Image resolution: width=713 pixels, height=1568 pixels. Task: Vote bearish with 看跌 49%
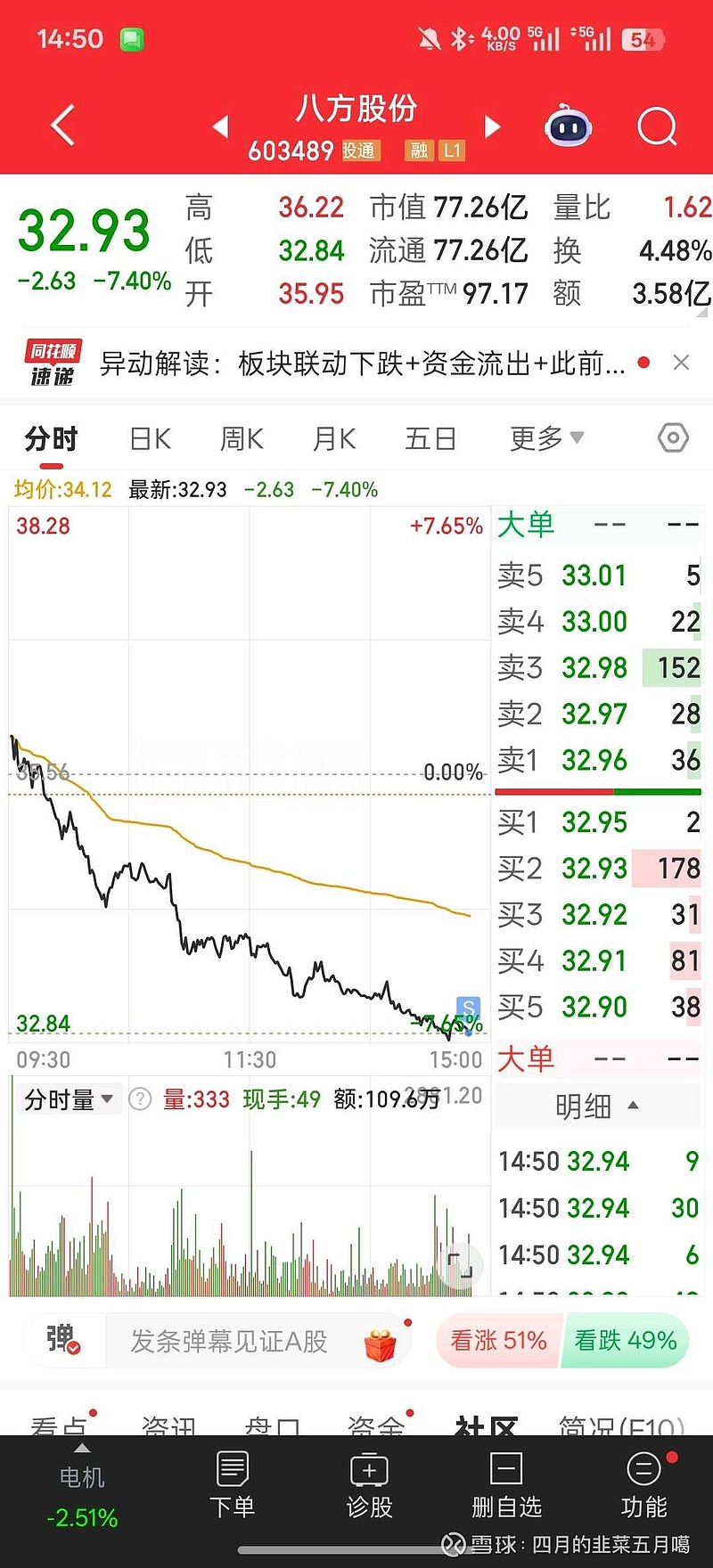(x=626, y=1340)
